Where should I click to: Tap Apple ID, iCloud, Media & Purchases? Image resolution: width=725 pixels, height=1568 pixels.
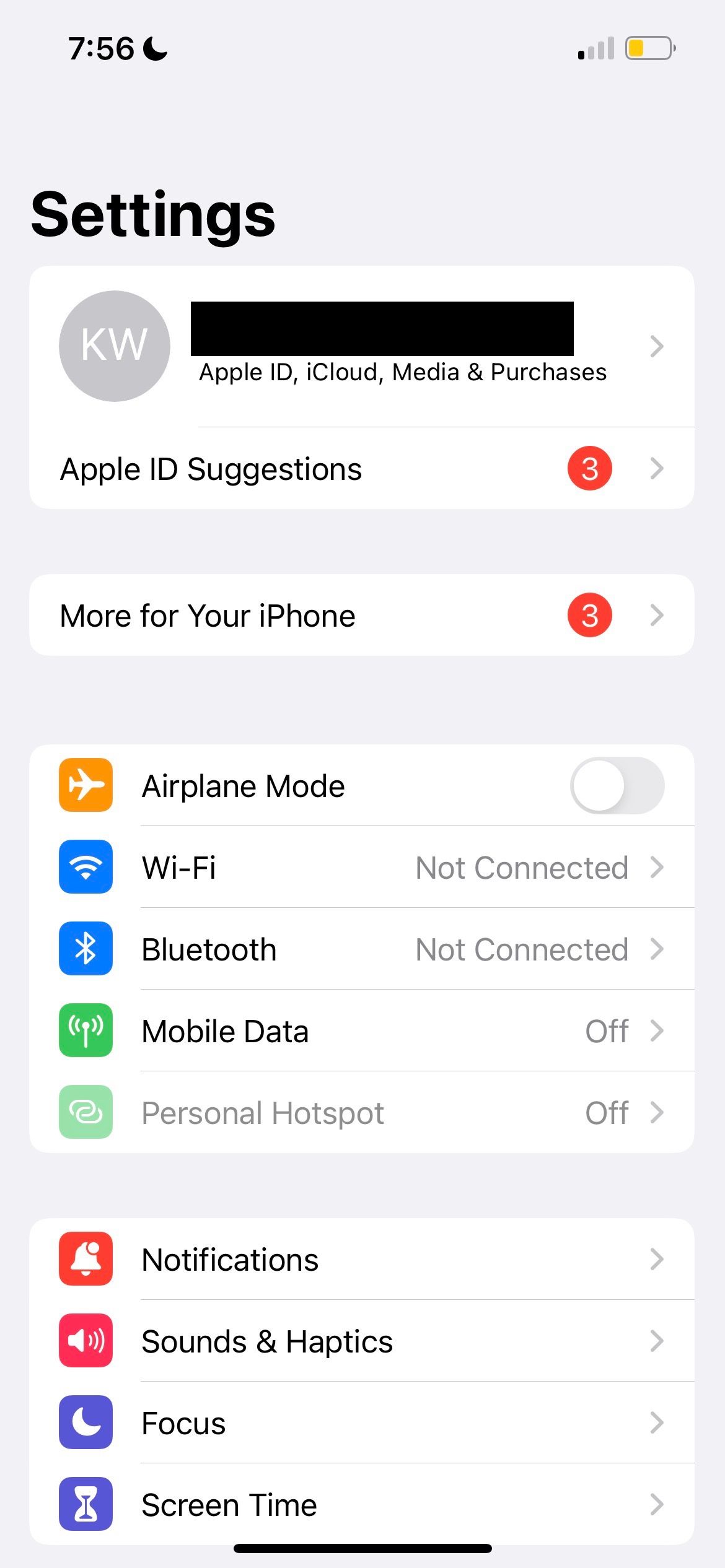402,372
